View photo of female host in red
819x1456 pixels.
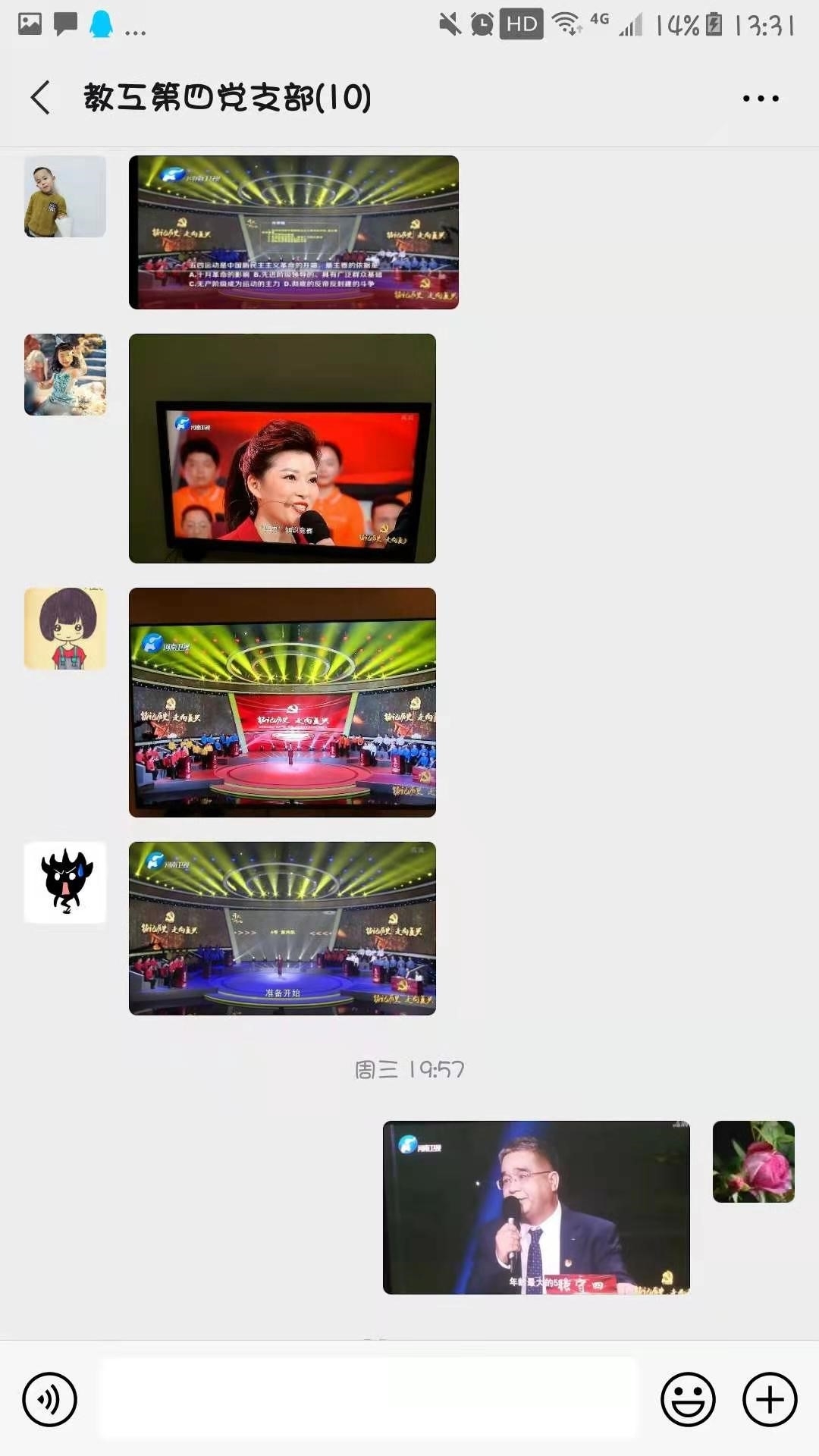(x=282, y=448)
